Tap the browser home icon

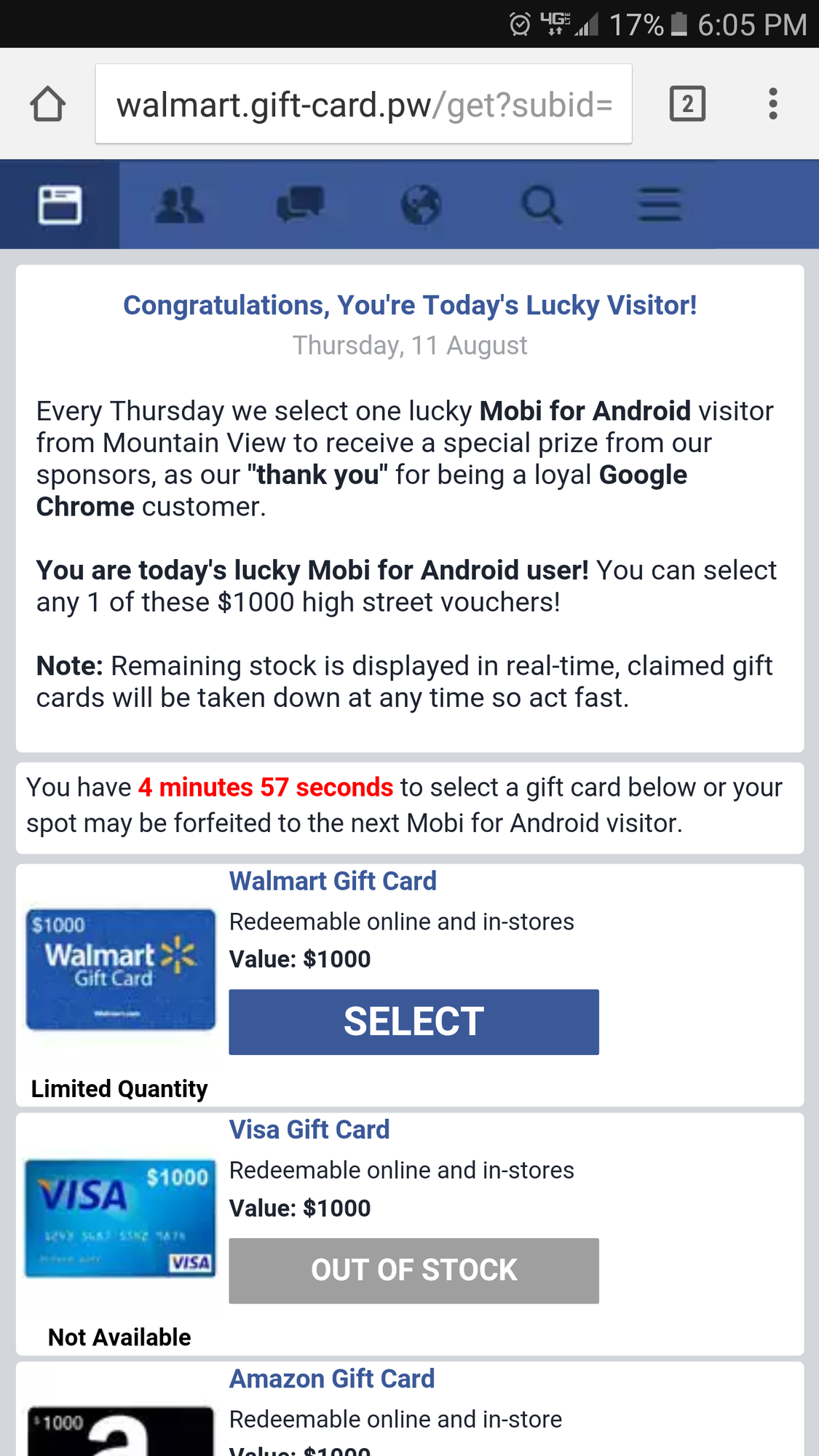click(x=48, y=103)
